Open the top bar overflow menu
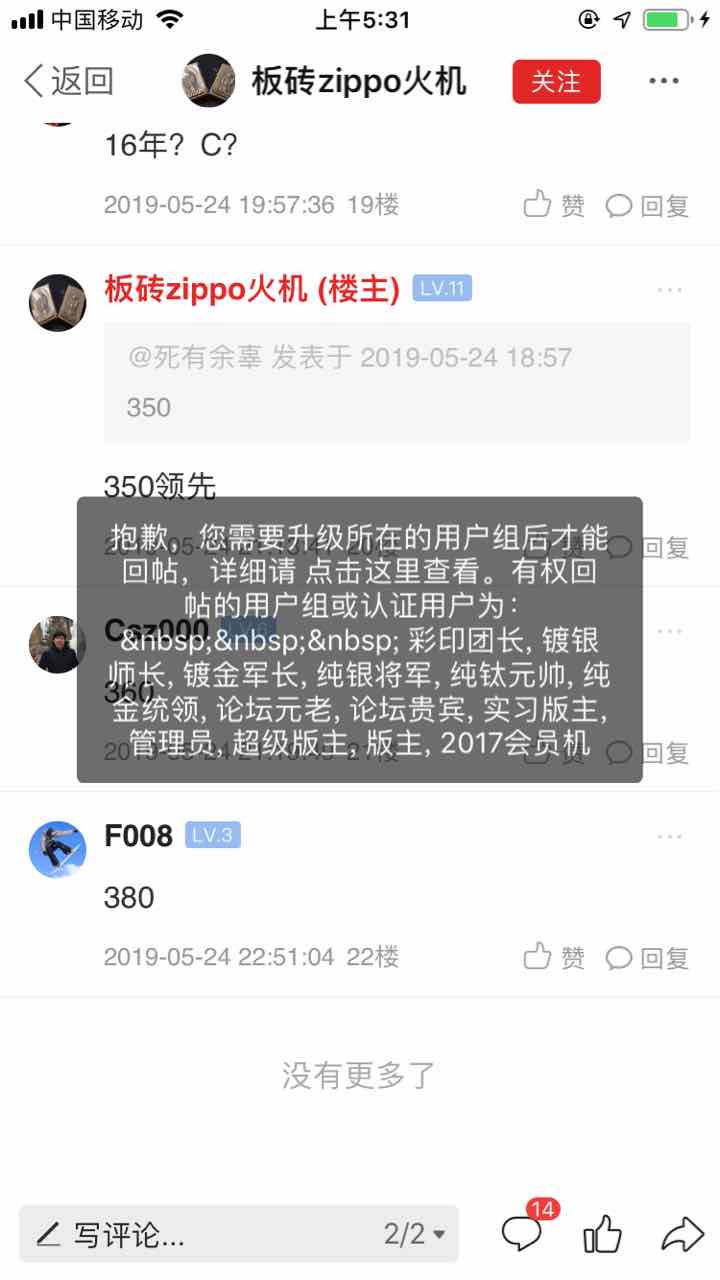The image size is (720, 1280). click(x=664, y=81)
